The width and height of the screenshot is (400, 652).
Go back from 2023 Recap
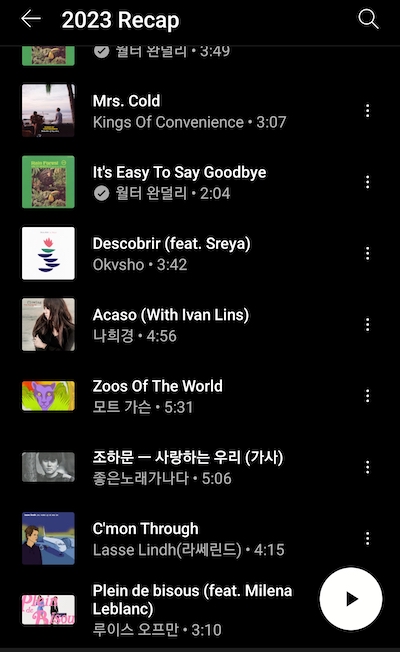tap(31, 19)
